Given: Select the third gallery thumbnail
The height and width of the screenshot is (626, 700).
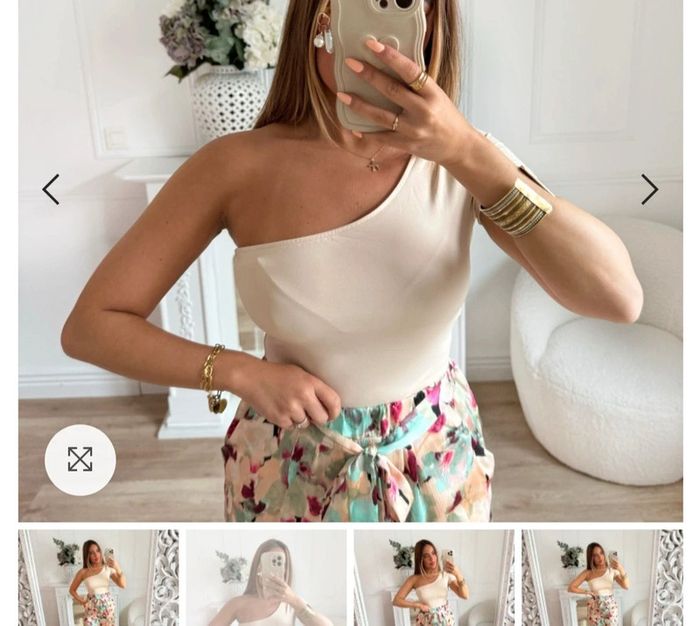Looking at the screenshot, I should pyautogui.click(x=434, y=577).
